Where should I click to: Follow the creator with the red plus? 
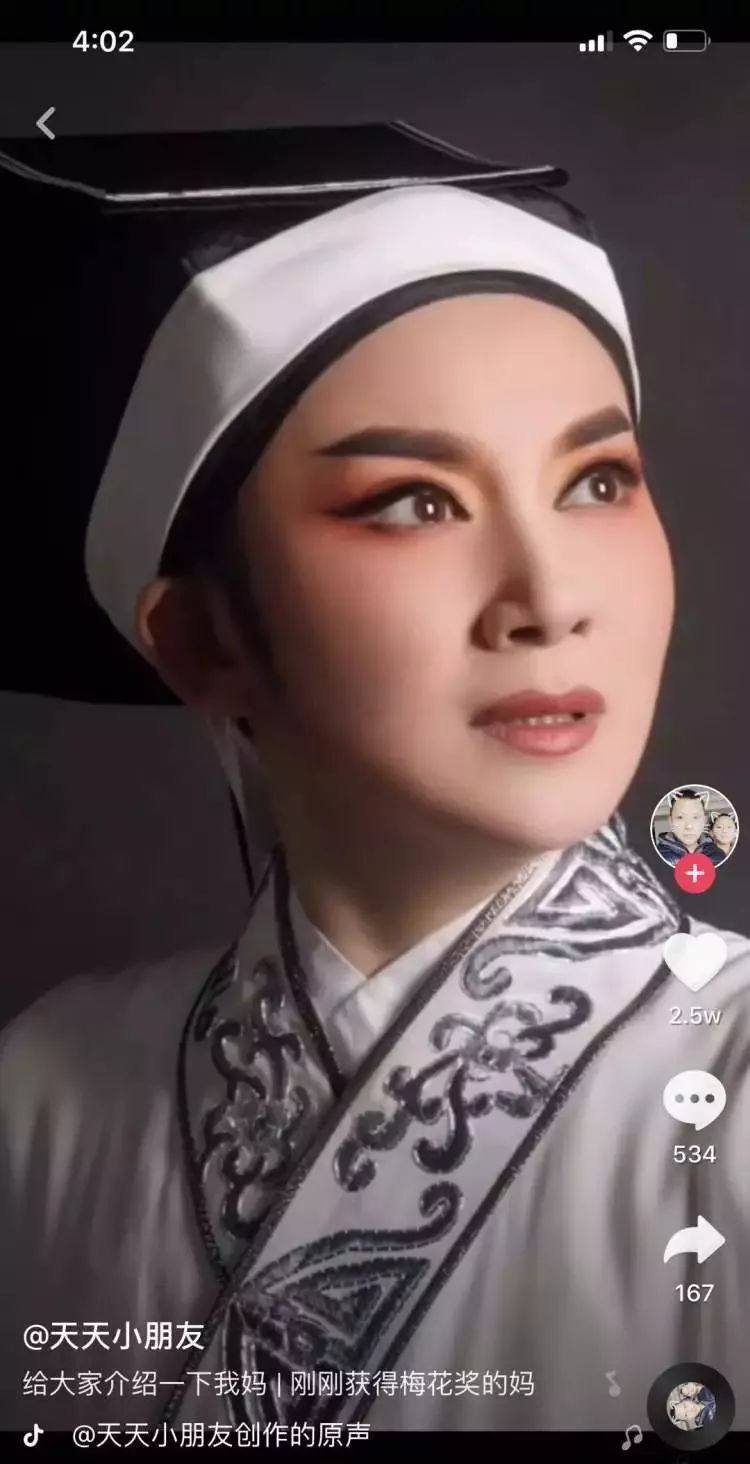(694, 874)
